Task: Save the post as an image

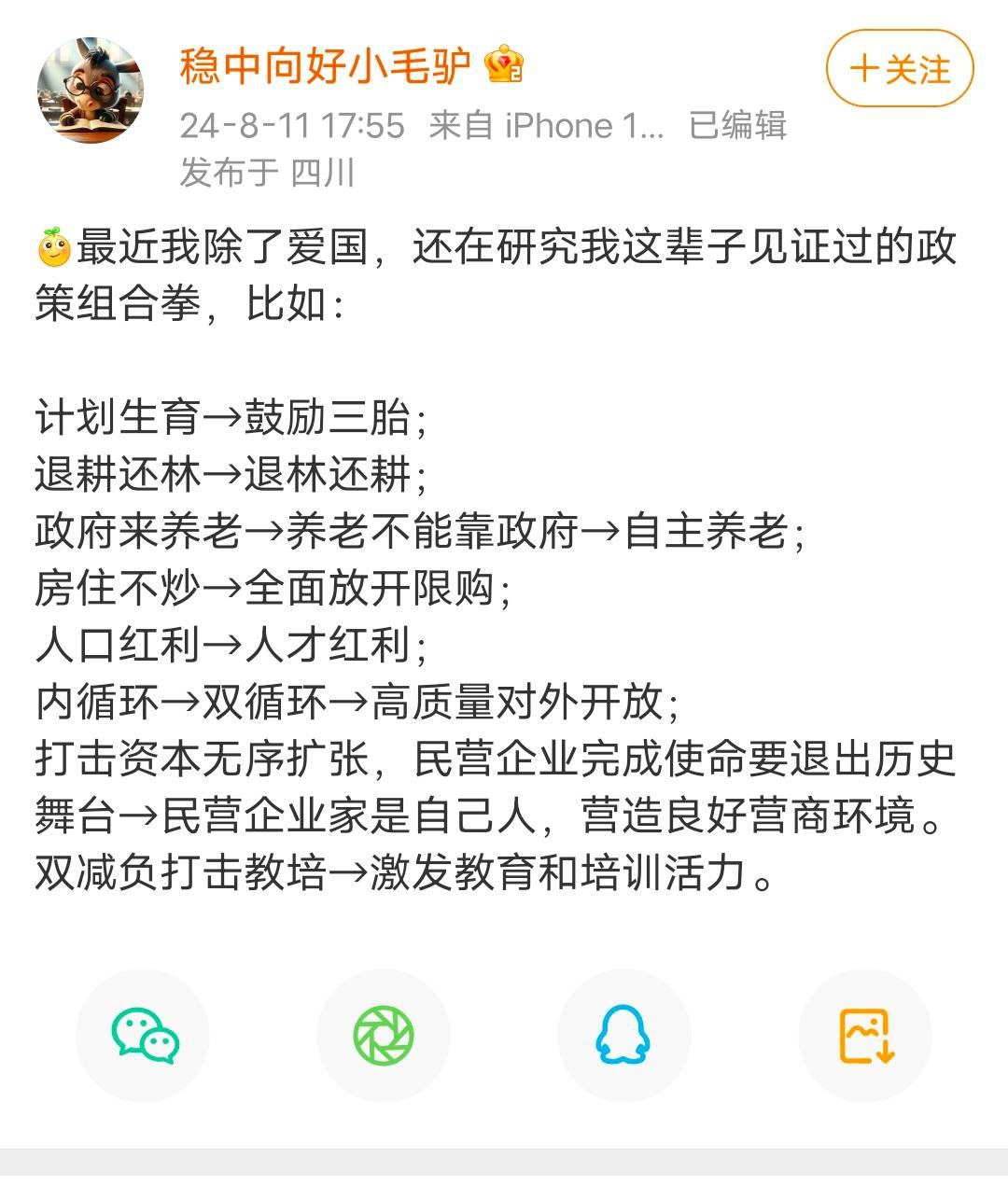Action: pyautogui.click(x=865, y=1035)
